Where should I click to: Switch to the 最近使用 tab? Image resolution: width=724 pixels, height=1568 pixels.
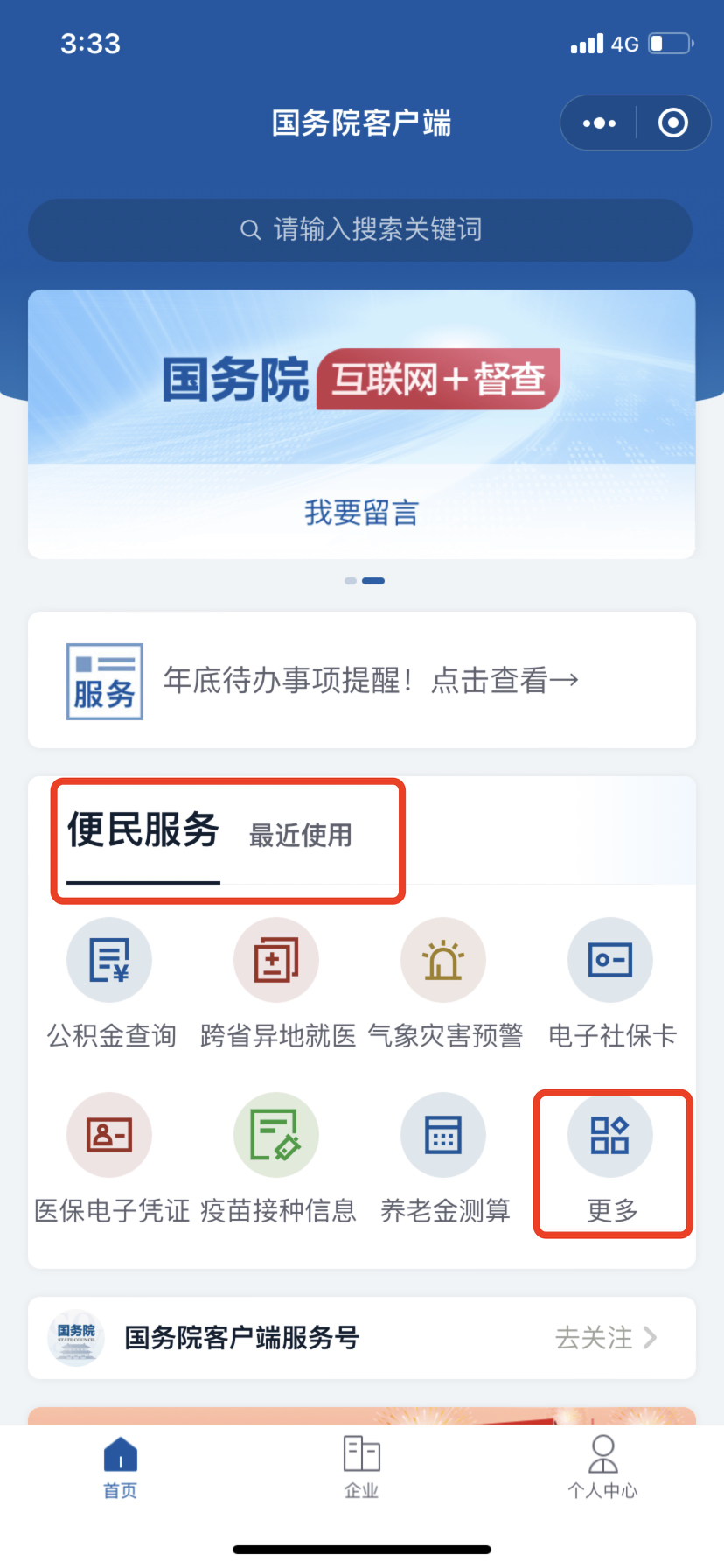point(300,836)
